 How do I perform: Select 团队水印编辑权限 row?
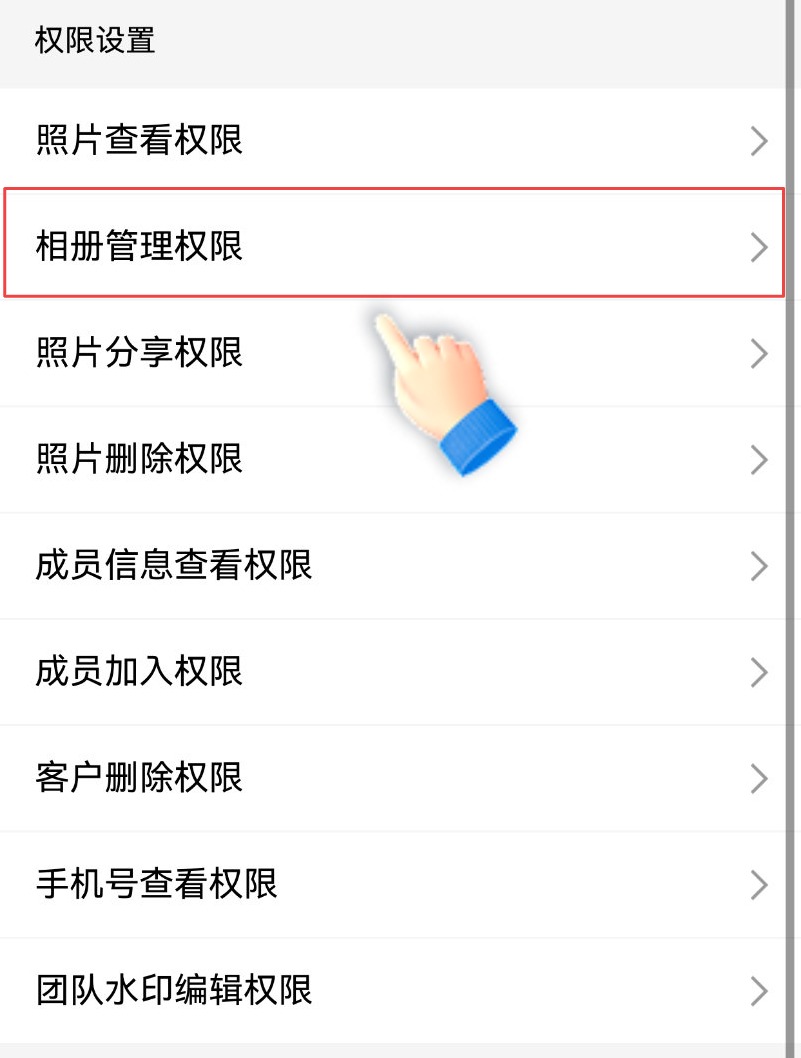coord(393,991)
